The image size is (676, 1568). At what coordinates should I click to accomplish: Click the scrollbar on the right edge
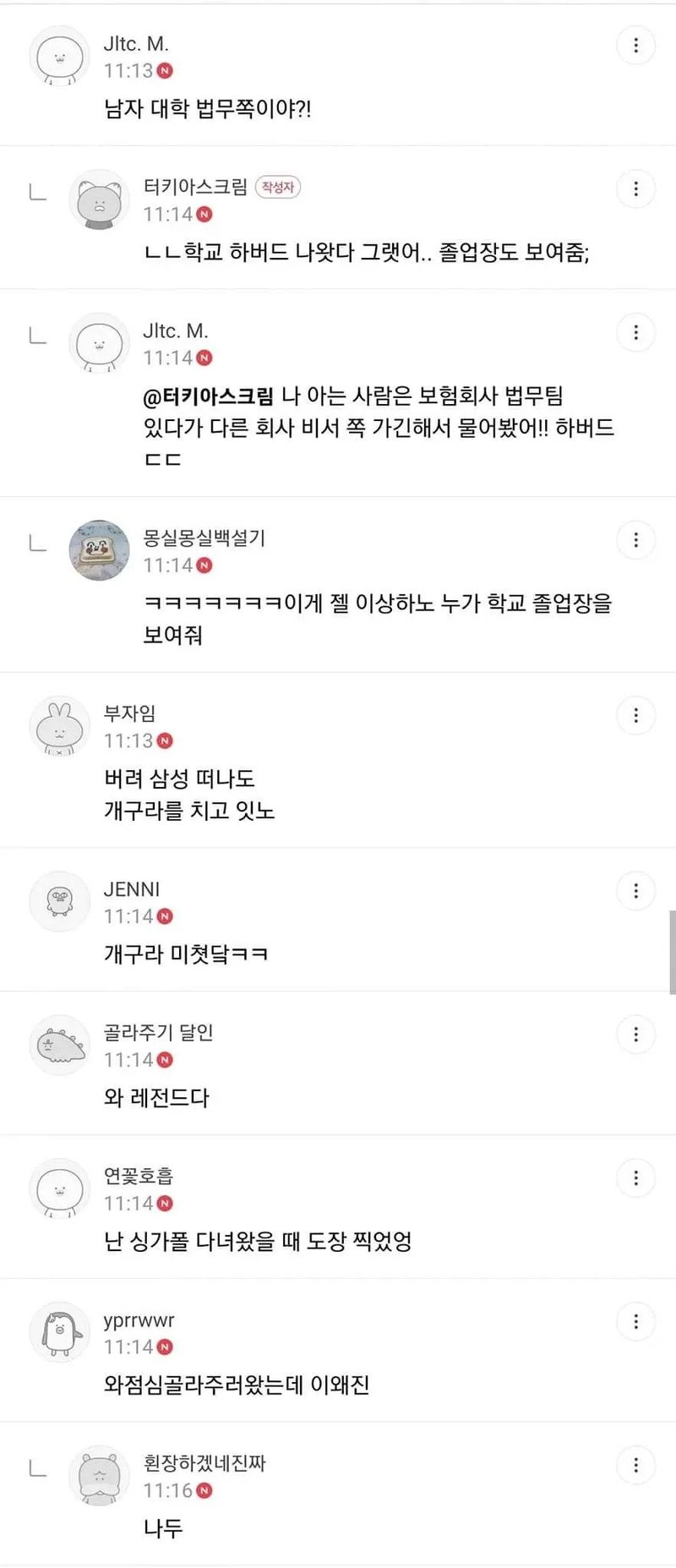673,947
